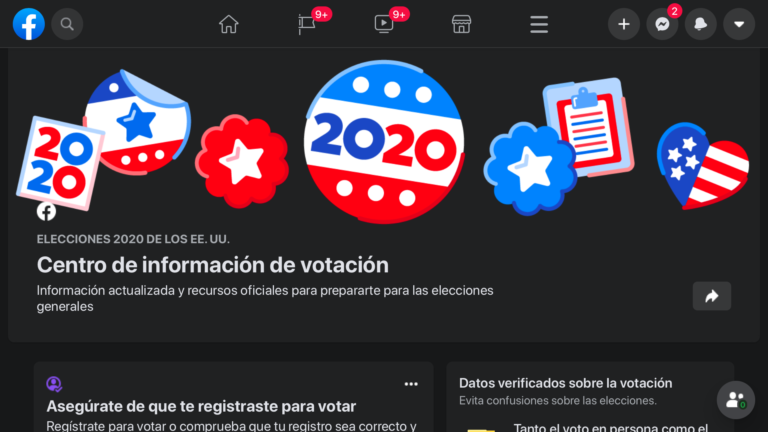The width and height of the screenshot is (768, 432).
Task: Open options for the voter registration card
Action: point(411,384)
